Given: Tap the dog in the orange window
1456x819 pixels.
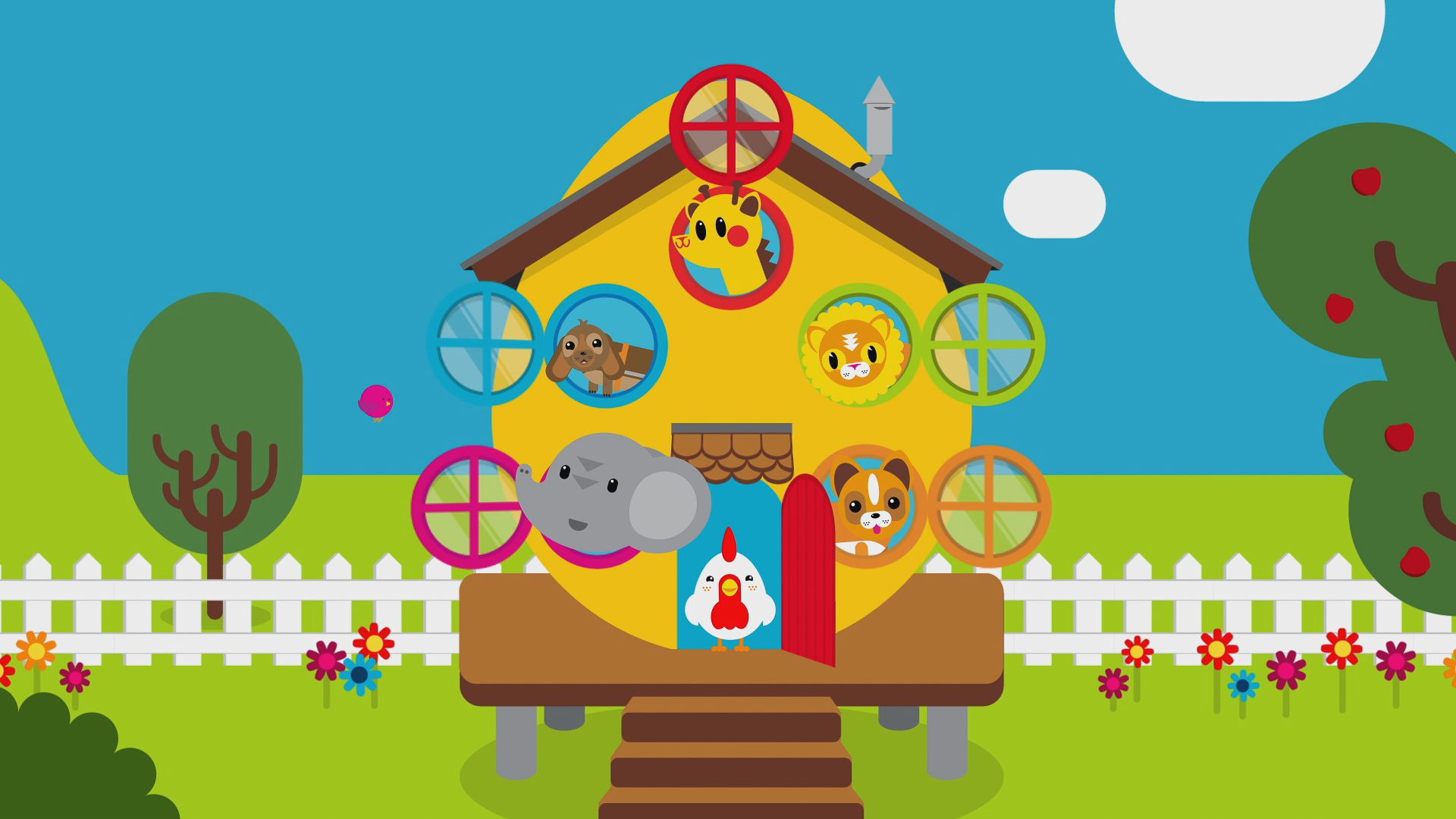Looking at the screenshot, I should click(872, 504).
